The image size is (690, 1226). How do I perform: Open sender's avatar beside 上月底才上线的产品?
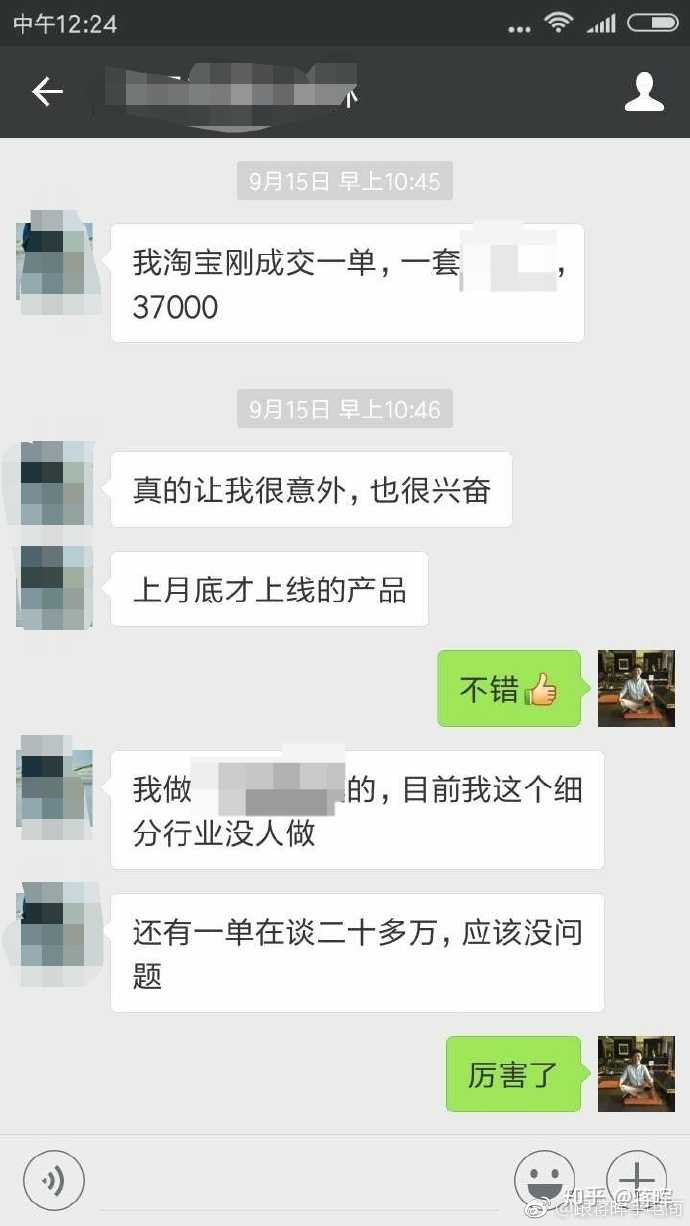click(x=56, y=588)
